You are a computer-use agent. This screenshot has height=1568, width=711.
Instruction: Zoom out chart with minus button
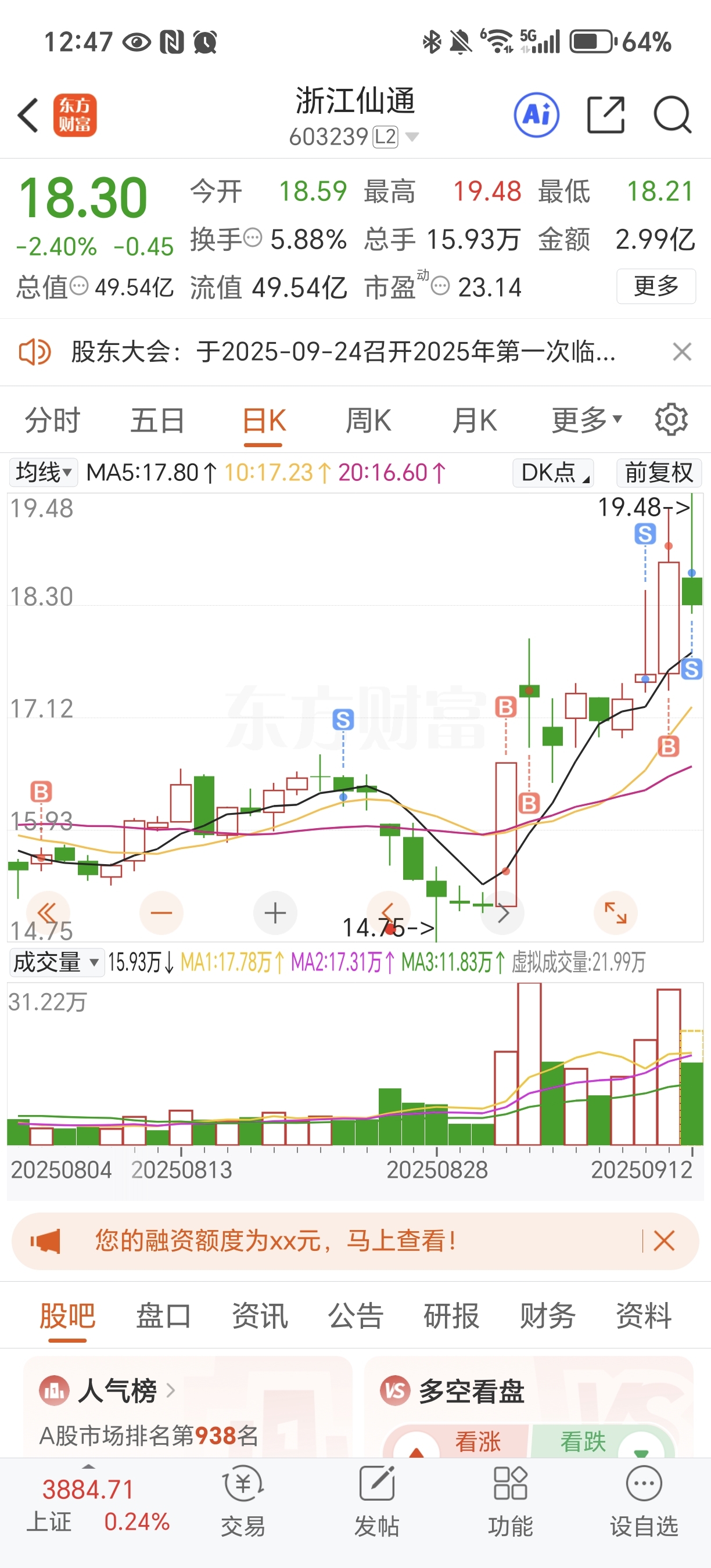click(161, 912)
